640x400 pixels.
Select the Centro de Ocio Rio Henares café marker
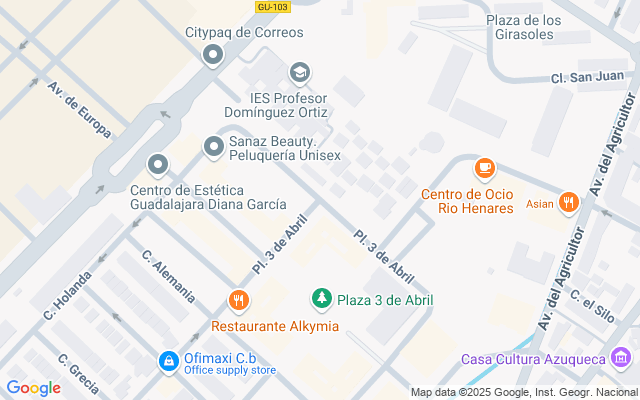tap(484, 168)
